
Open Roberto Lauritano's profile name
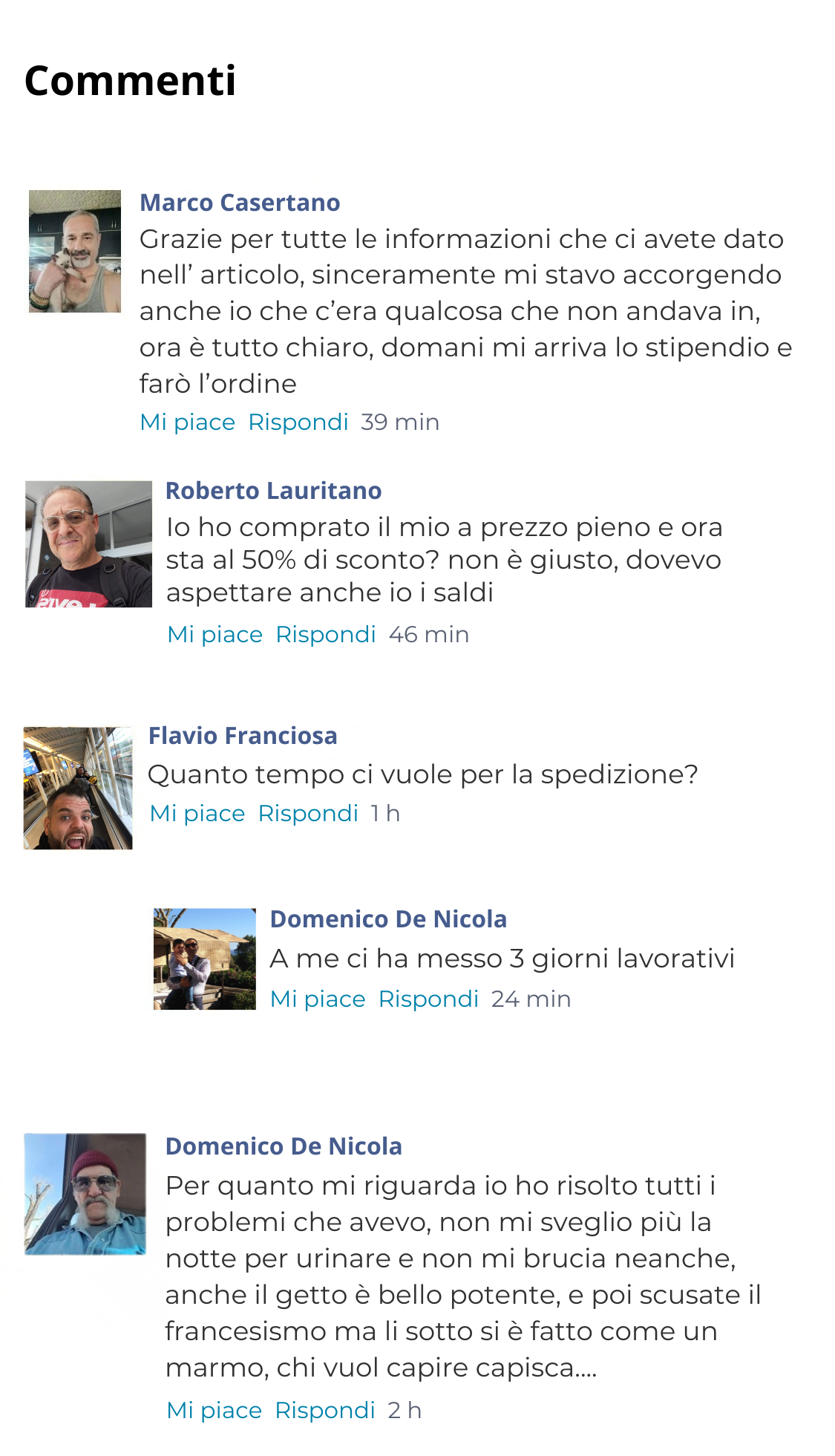tap(273, 491)
